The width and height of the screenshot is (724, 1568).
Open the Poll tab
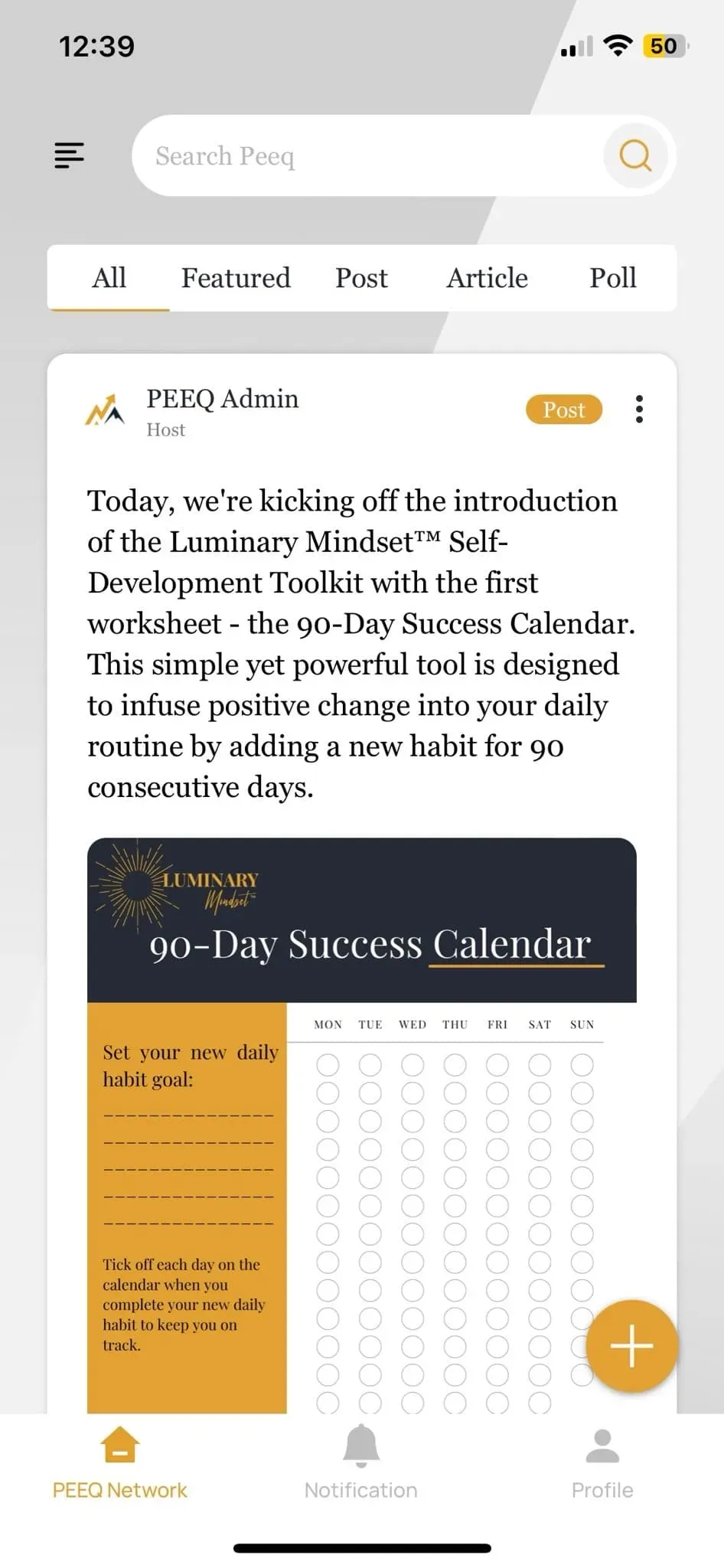tap(612, 278)
